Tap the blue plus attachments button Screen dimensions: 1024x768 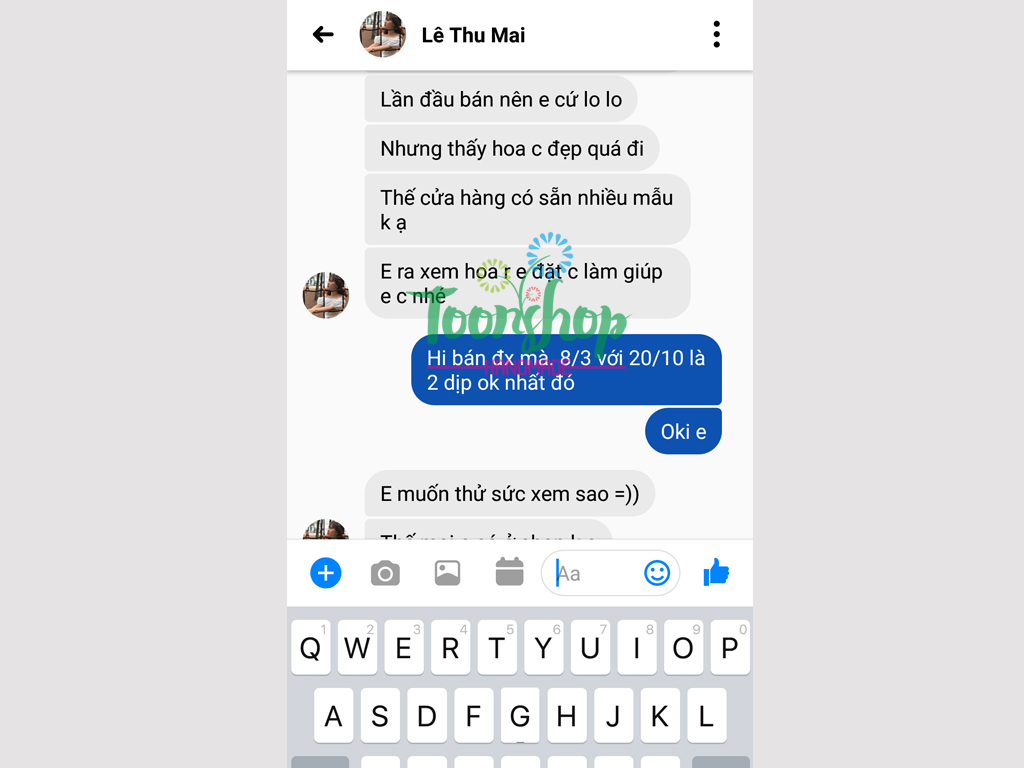(326, 573)
